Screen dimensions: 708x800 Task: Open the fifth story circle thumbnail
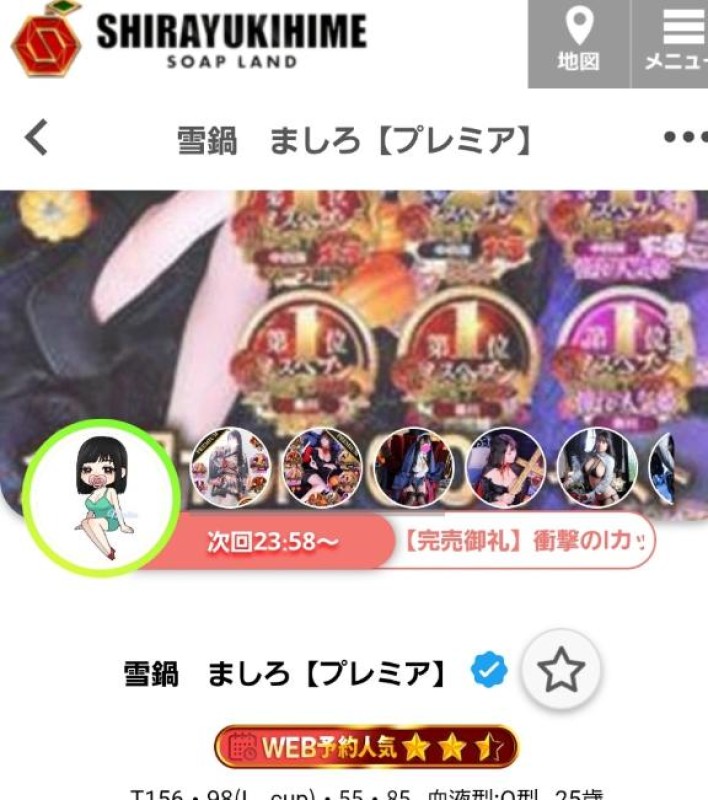coord(597,467)
